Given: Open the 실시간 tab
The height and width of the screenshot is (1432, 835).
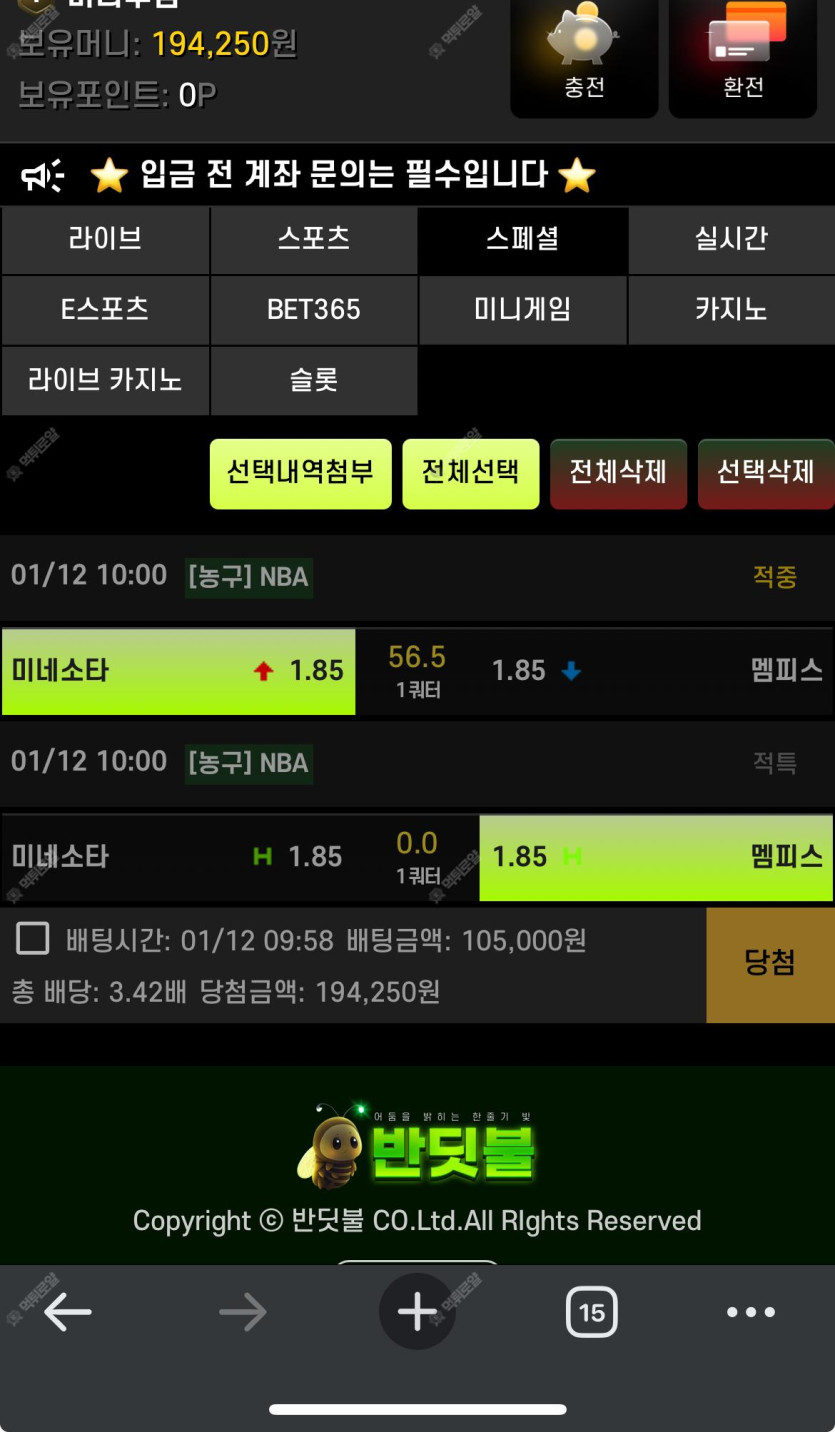Looking at the screenshot, I should tap(731, 240).
